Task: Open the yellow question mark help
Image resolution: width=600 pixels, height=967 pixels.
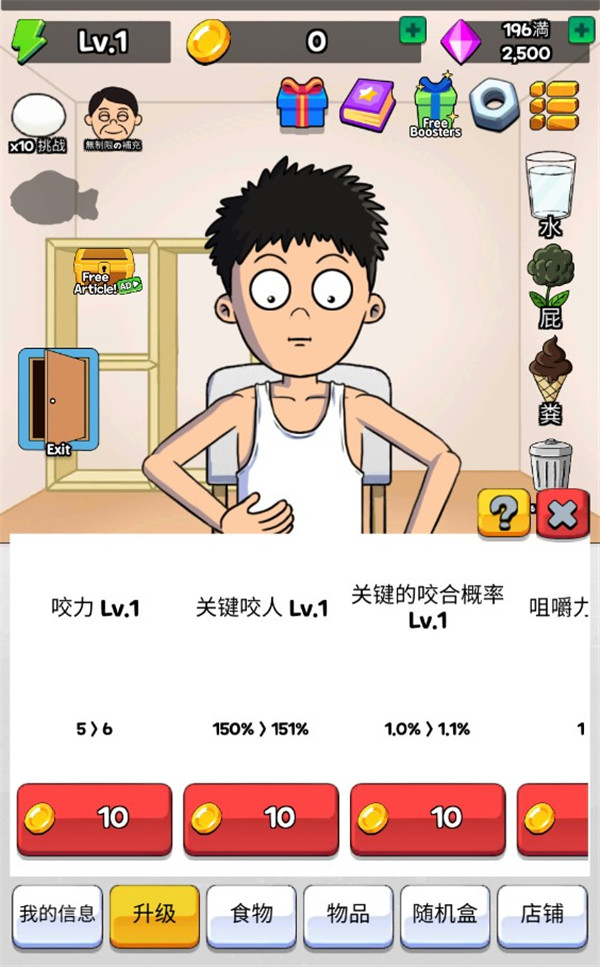Action: pyautogui.click(x=504, y=514)
